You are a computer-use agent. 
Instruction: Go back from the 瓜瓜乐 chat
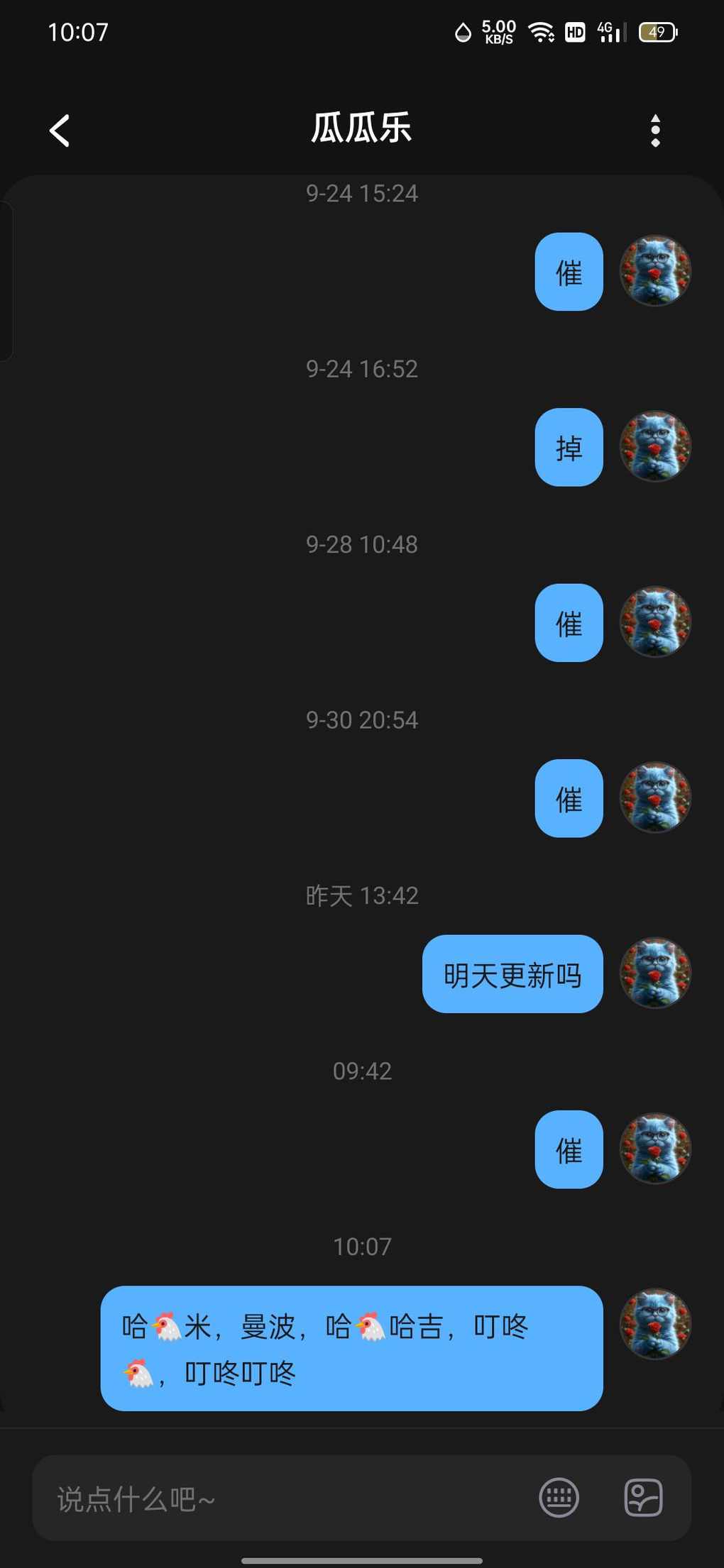[60, 131]
